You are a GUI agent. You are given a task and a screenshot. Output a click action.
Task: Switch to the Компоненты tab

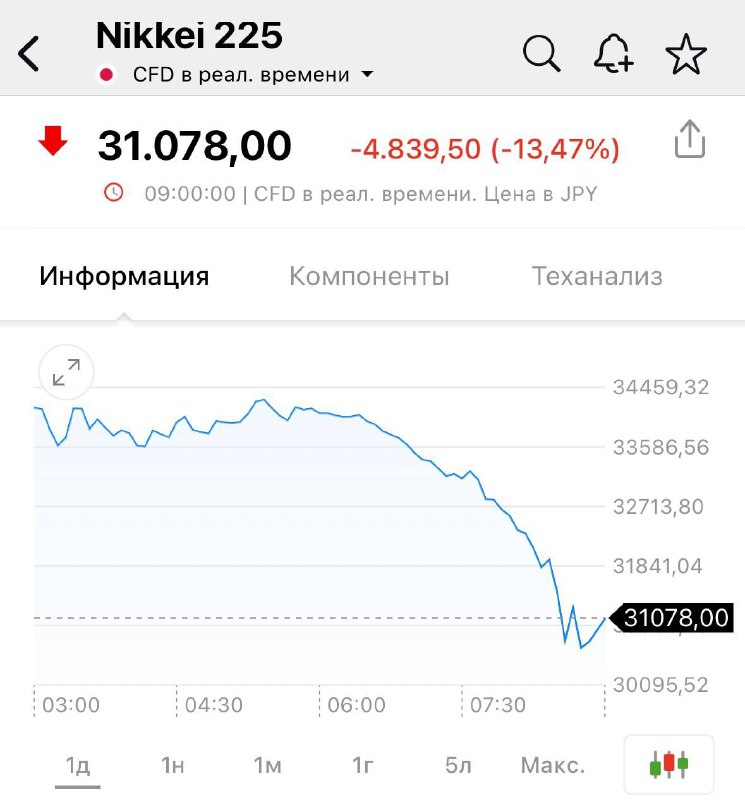pos(369,277)
